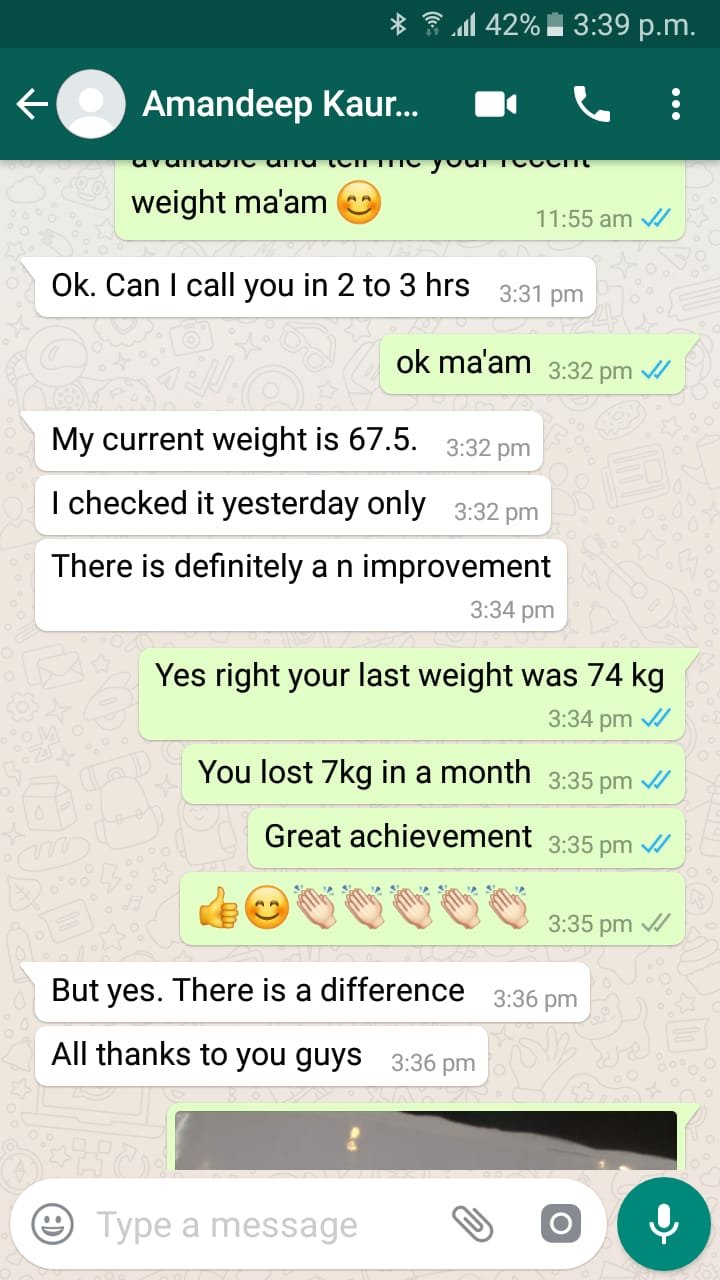Attach a file with the paperclip

(x=473, y=1224)
